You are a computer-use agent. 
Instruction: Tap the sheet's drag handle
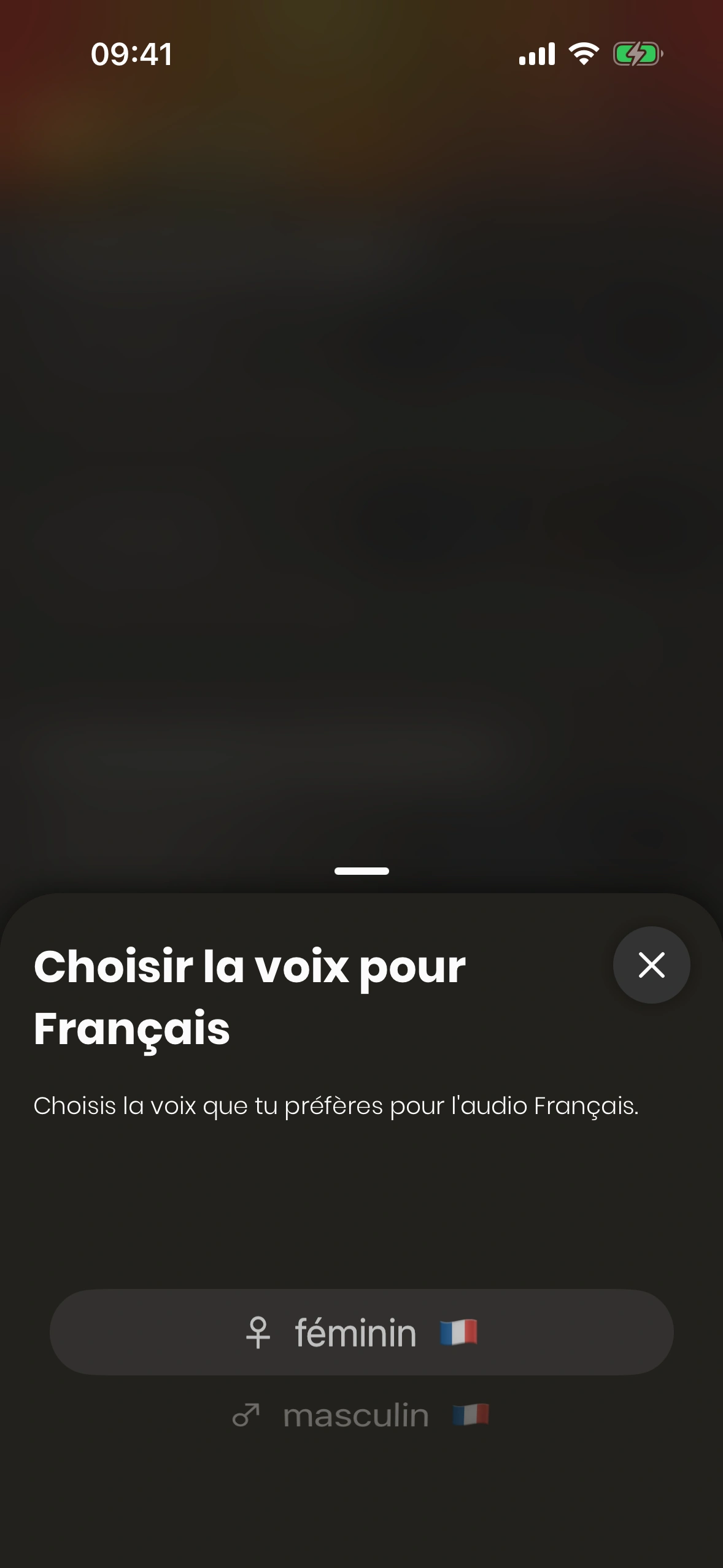click(x=361, y=871)
